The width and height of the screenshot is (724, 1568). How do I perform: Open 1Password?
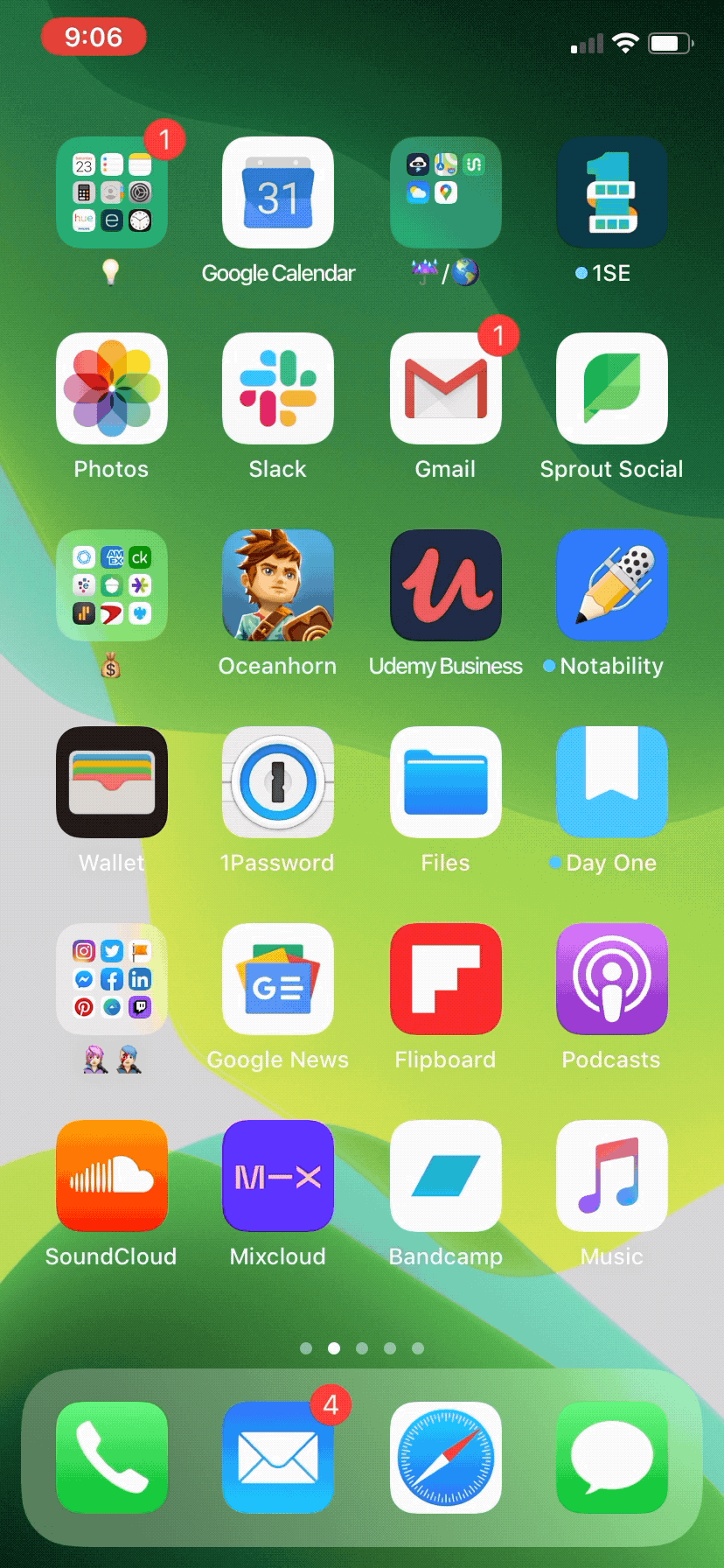click(x=278, y=782)
